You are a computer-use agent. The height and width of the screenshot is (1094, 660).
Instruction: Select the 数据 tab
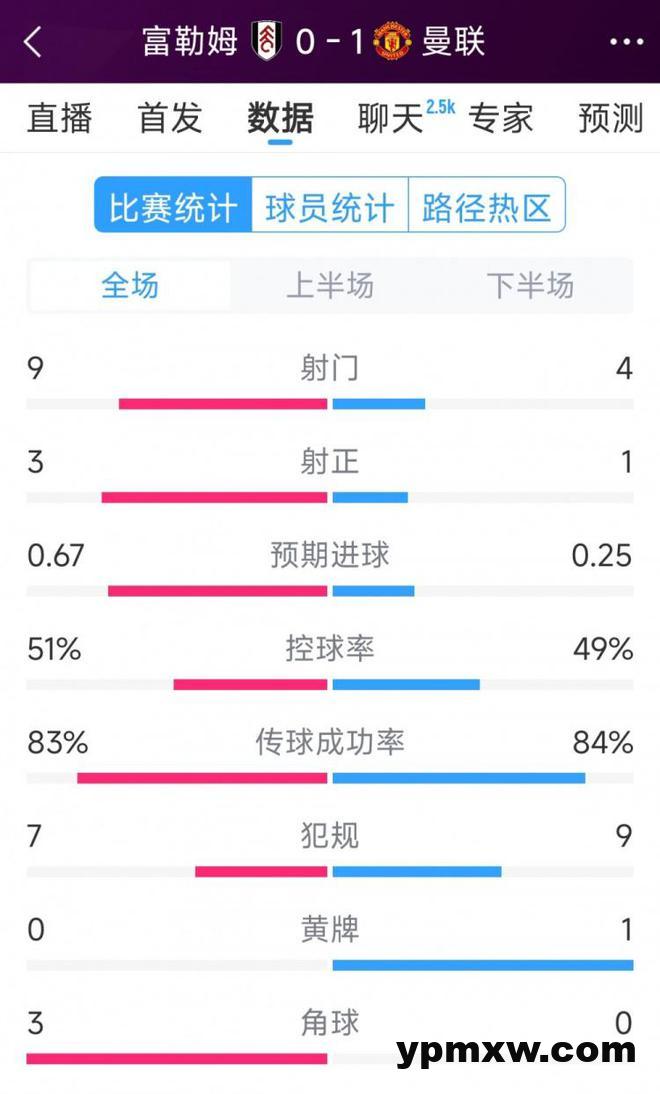pos(280,118)
